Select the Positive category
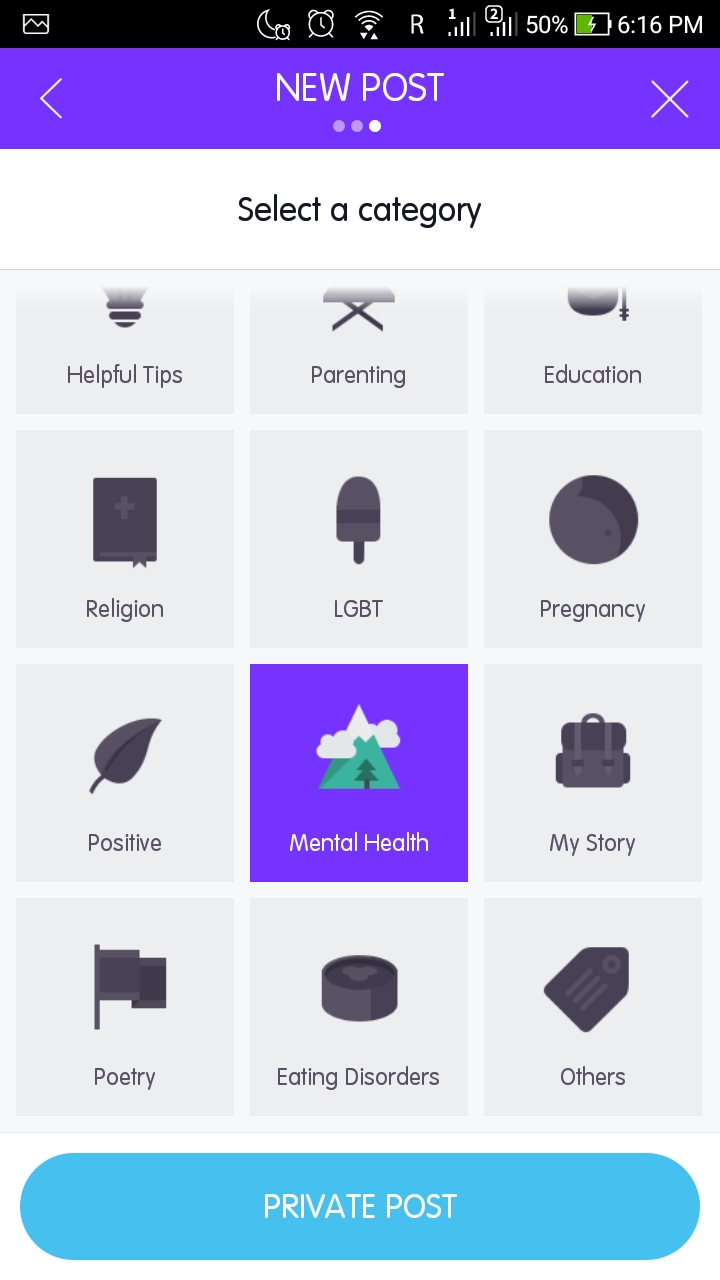The width and height of the screenshot is (720, 1280). coord(125,773)
